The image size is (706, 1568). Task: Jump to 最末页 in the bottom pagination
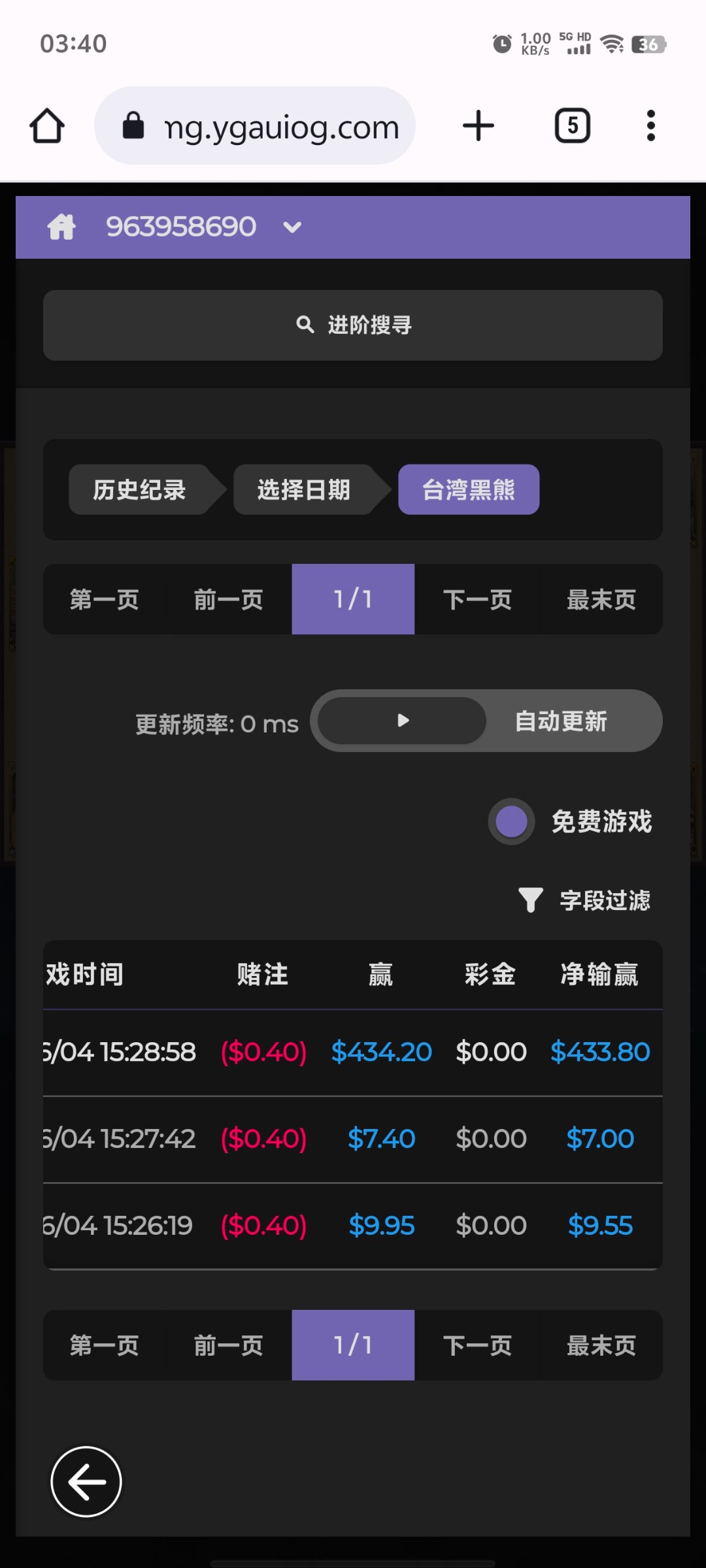[601, 1345]
